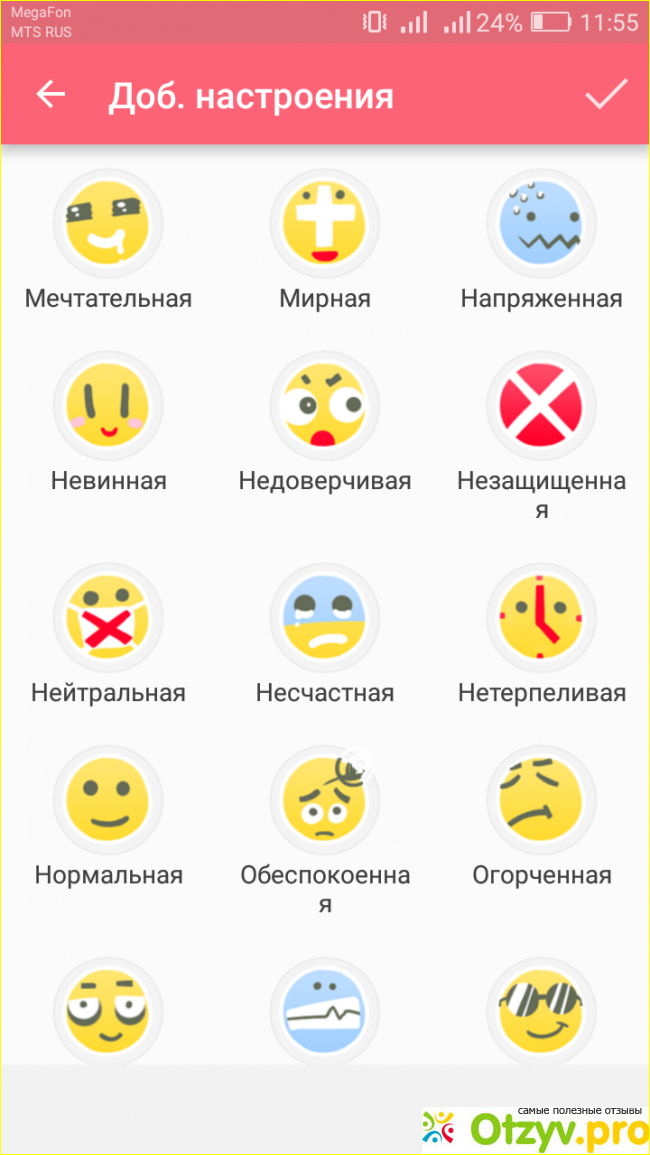Choose the Нетерпеливая clock-face mood

point(541,617)
